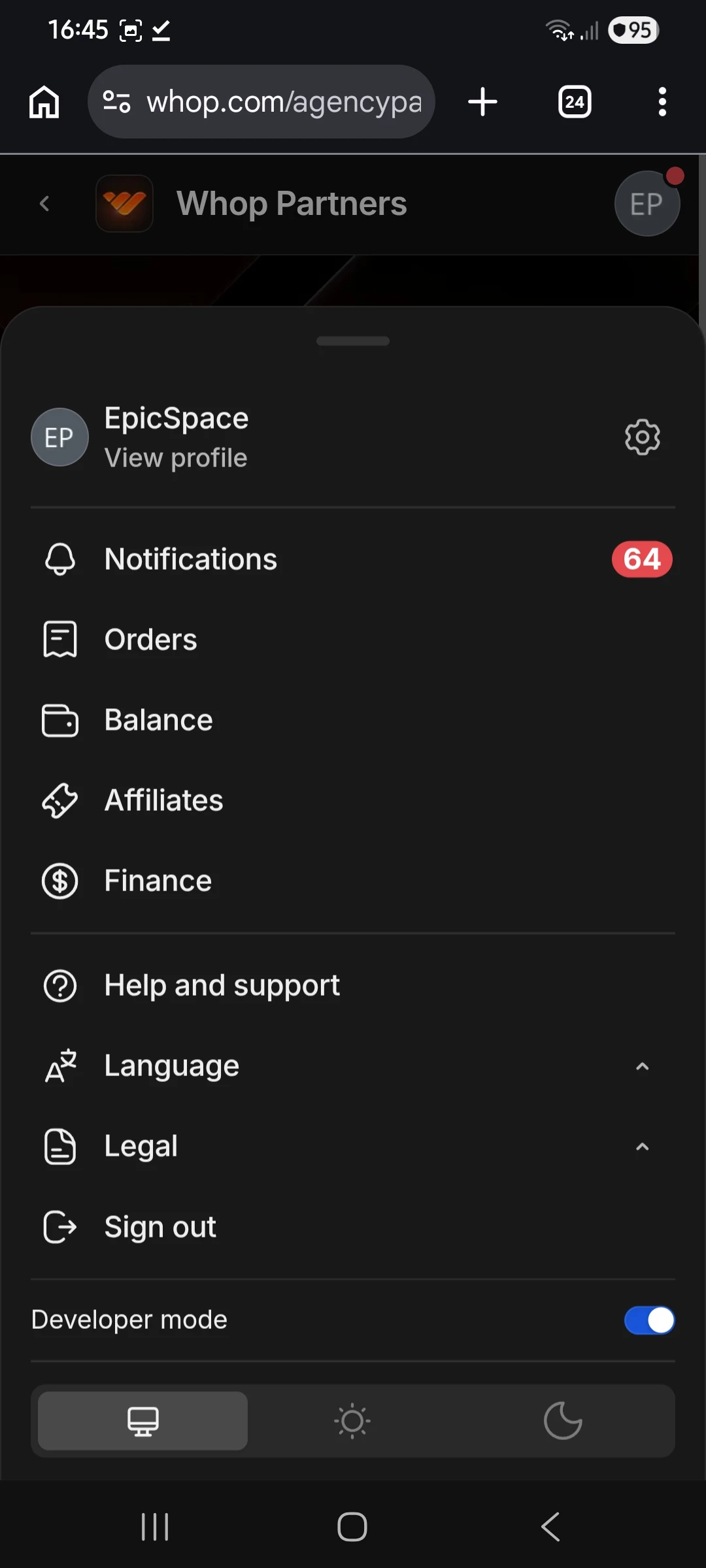Open Help via the question mark icon
The image size is (706, 1568).
click(x=60, y=985)
